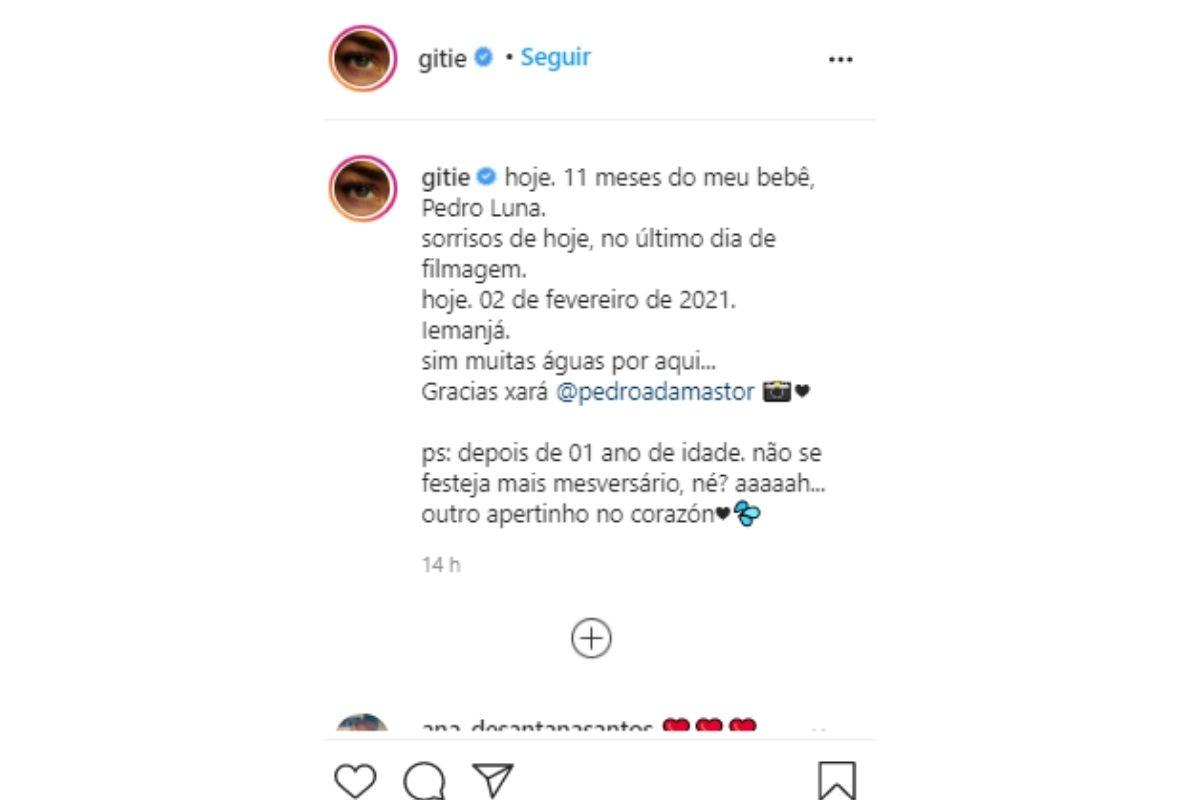Screen dimensions: 1200x800
Task: Follow gitie with the Seguir button
Action: coord(555,58)
